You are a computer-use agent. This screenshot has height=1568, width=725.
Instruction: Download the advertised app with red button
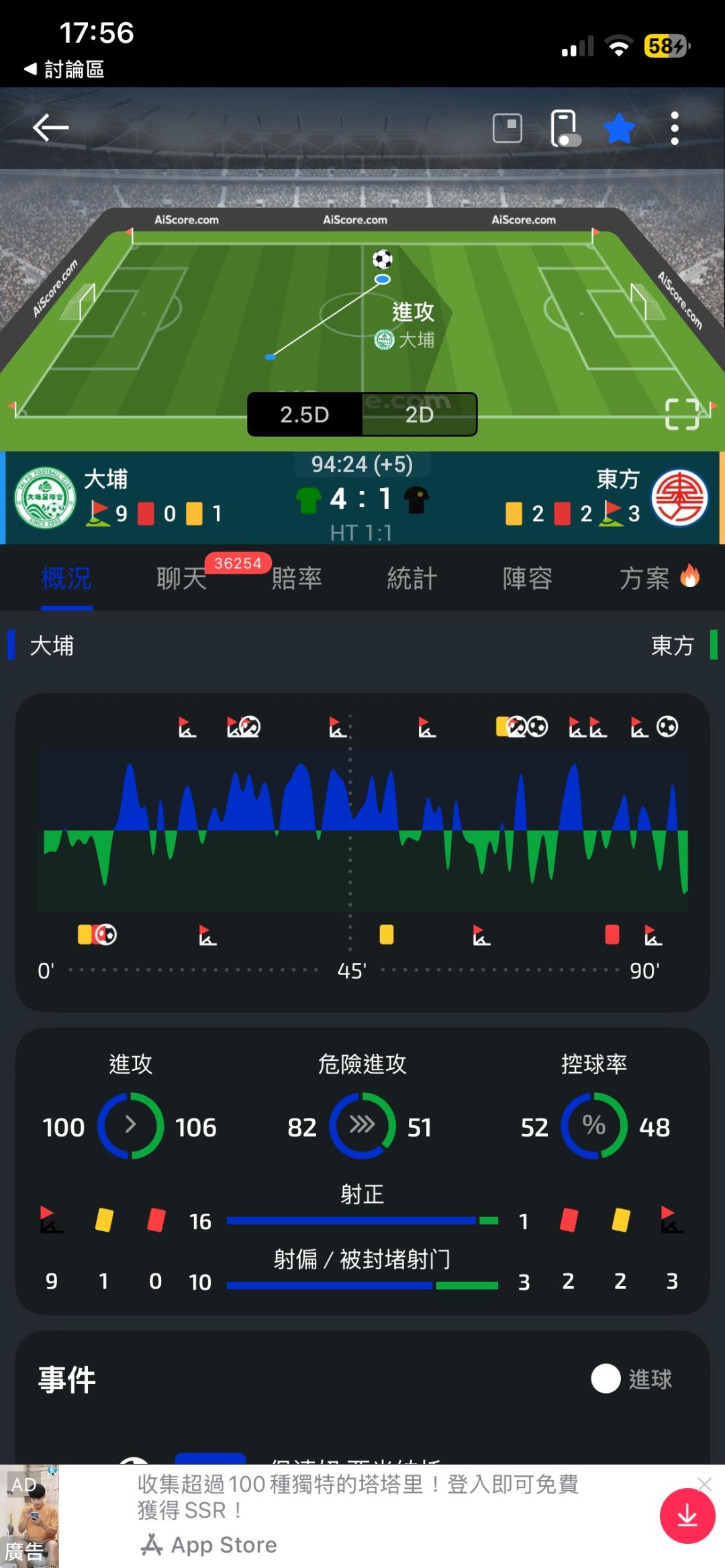(x=687, y=1515)
